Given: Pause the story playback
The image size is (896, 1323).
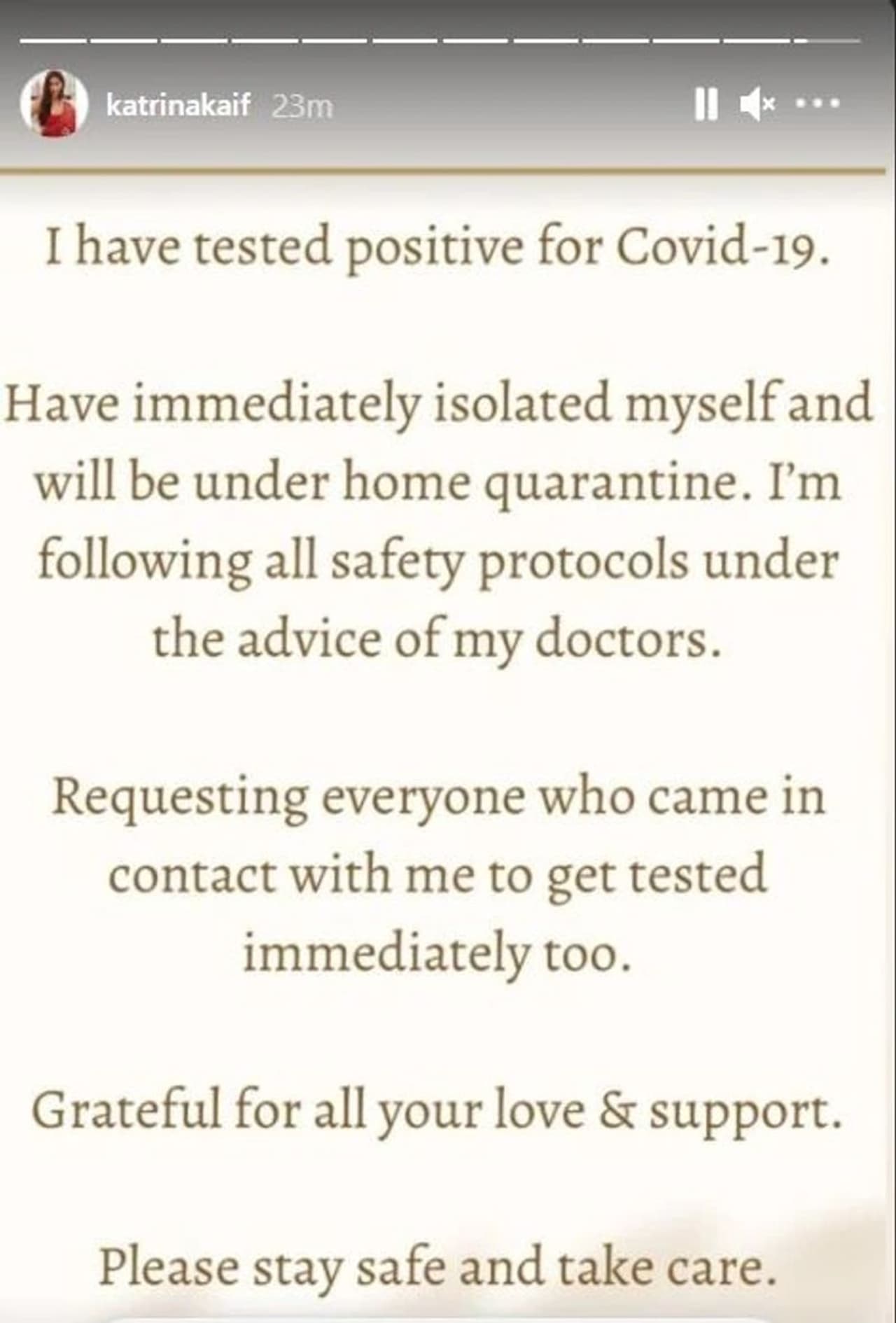Looking at the screenshot, I should [706, 105].
